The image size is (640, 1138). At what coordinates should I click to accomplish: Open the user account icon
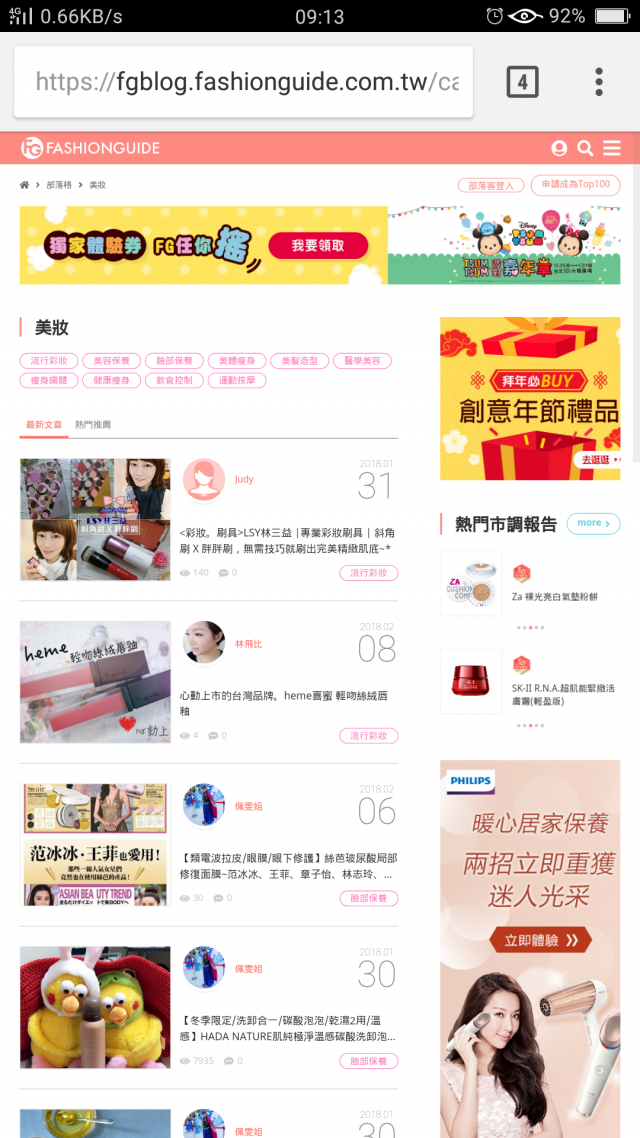(559, 148)
